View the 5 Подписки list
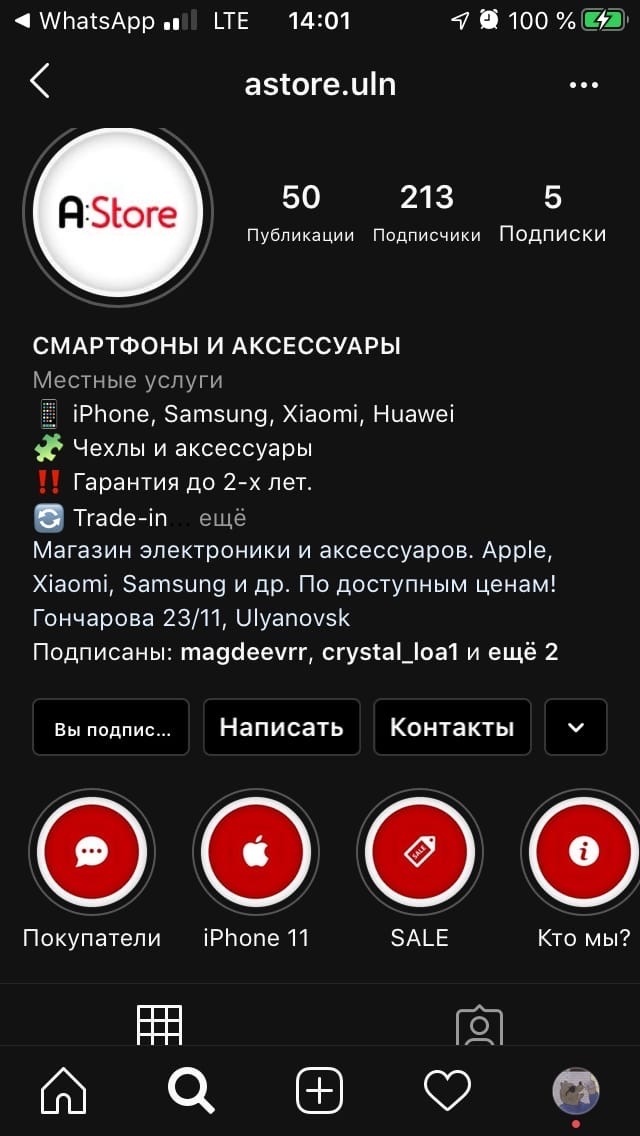Image resolution: width=640 pixels, height=1136 pixels. (x=552, y=212)
